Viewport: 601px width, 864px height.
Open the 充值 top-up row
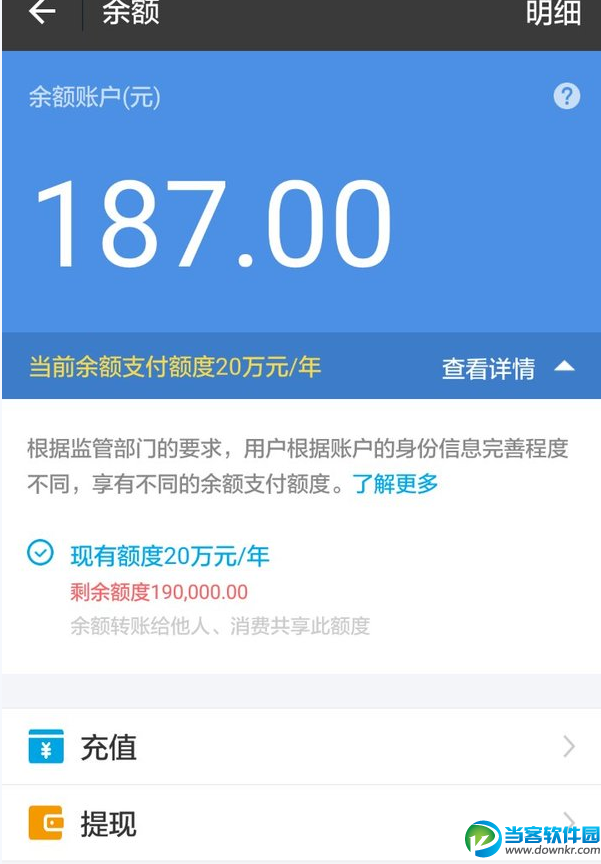[300, 747]
